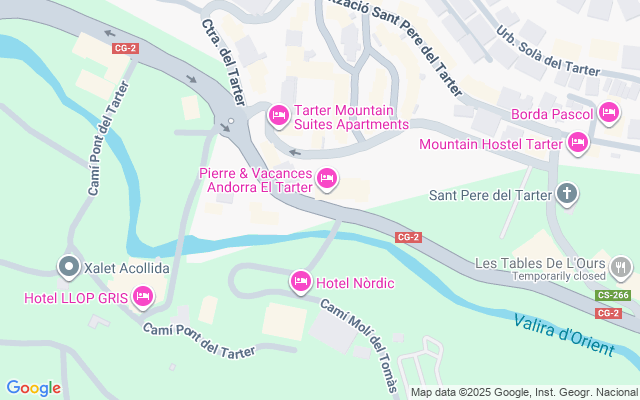Open the Google logo link
This screenshot has height=400, width=640.
point(34,388)
